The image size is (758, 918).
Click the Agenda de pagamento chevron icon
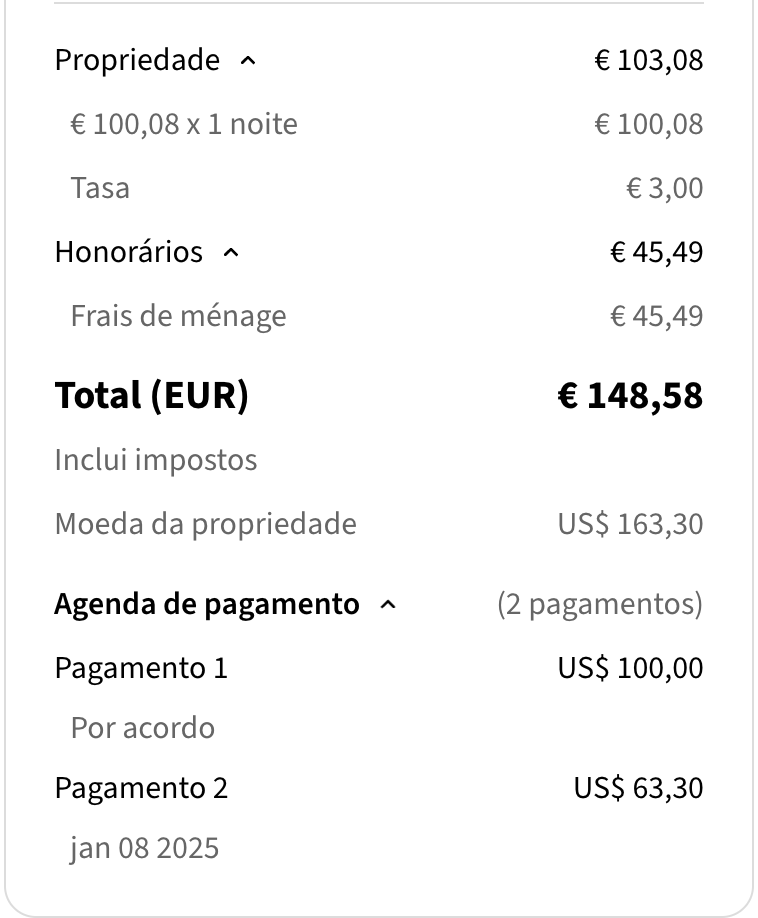point(390,604)
